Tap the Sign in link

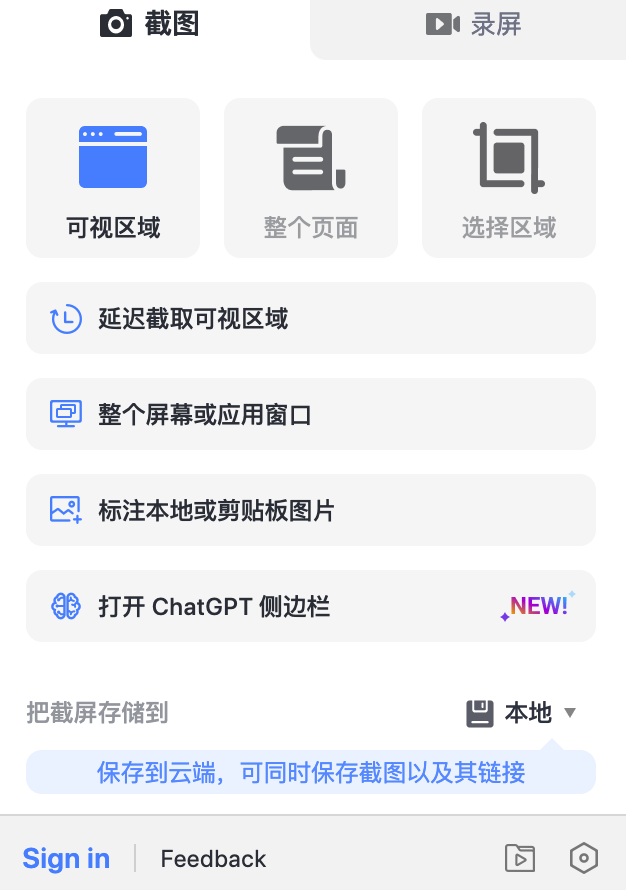tap(66, 858)
